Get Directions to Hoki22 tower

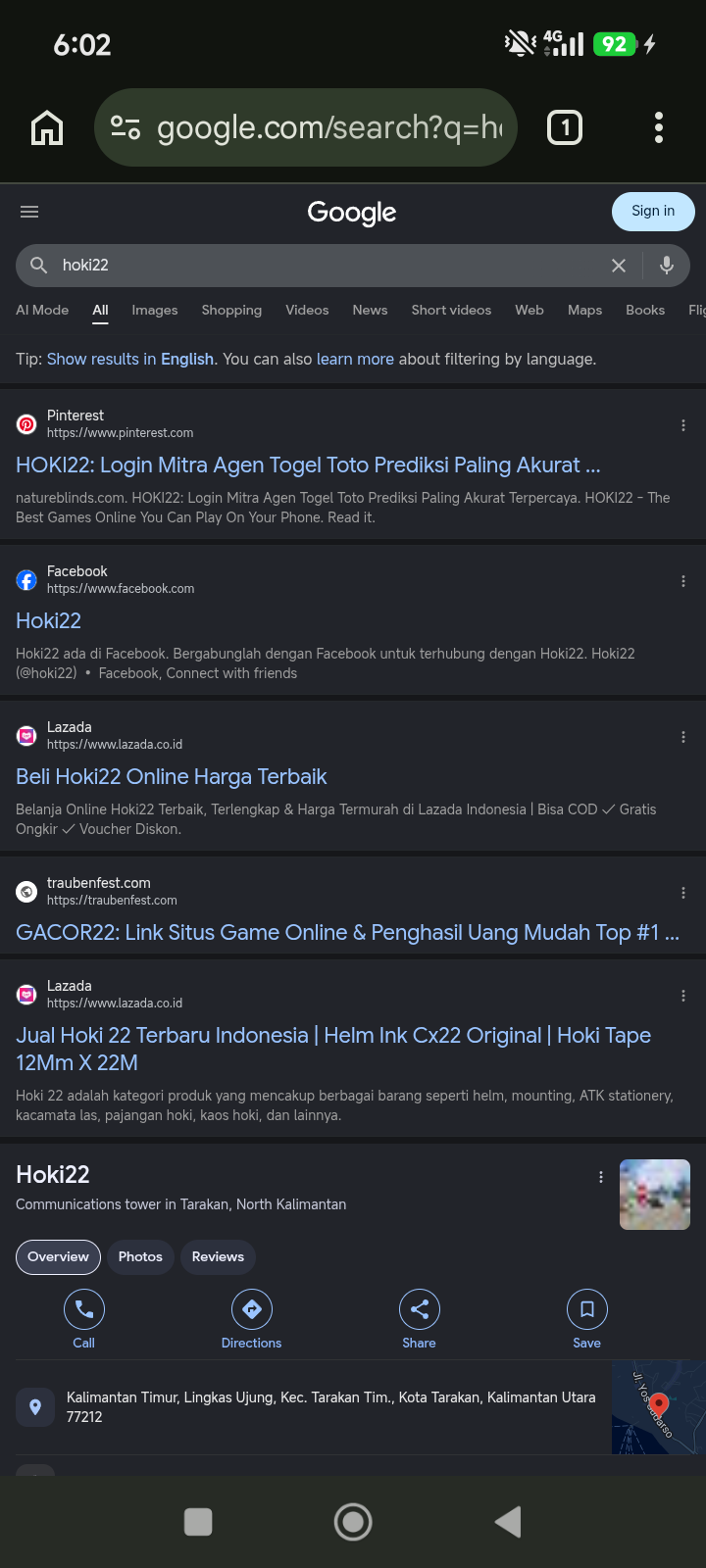point(251,1319)
